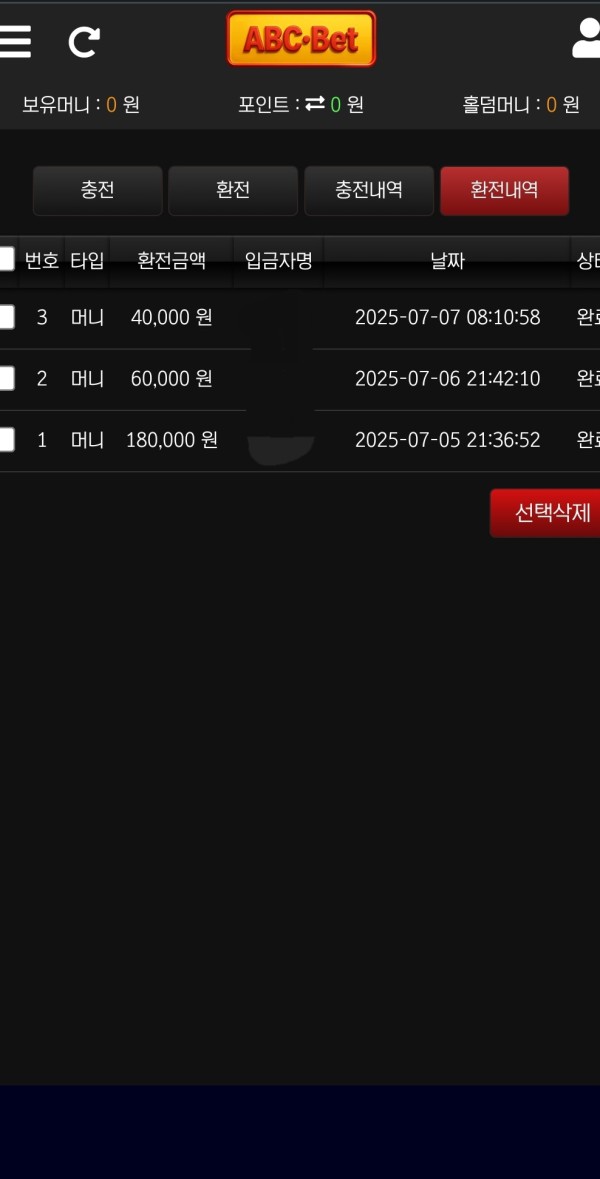Screen dimensions: 600x1179
Task: Switch to the 환전 tab
Action: (233, 191)
